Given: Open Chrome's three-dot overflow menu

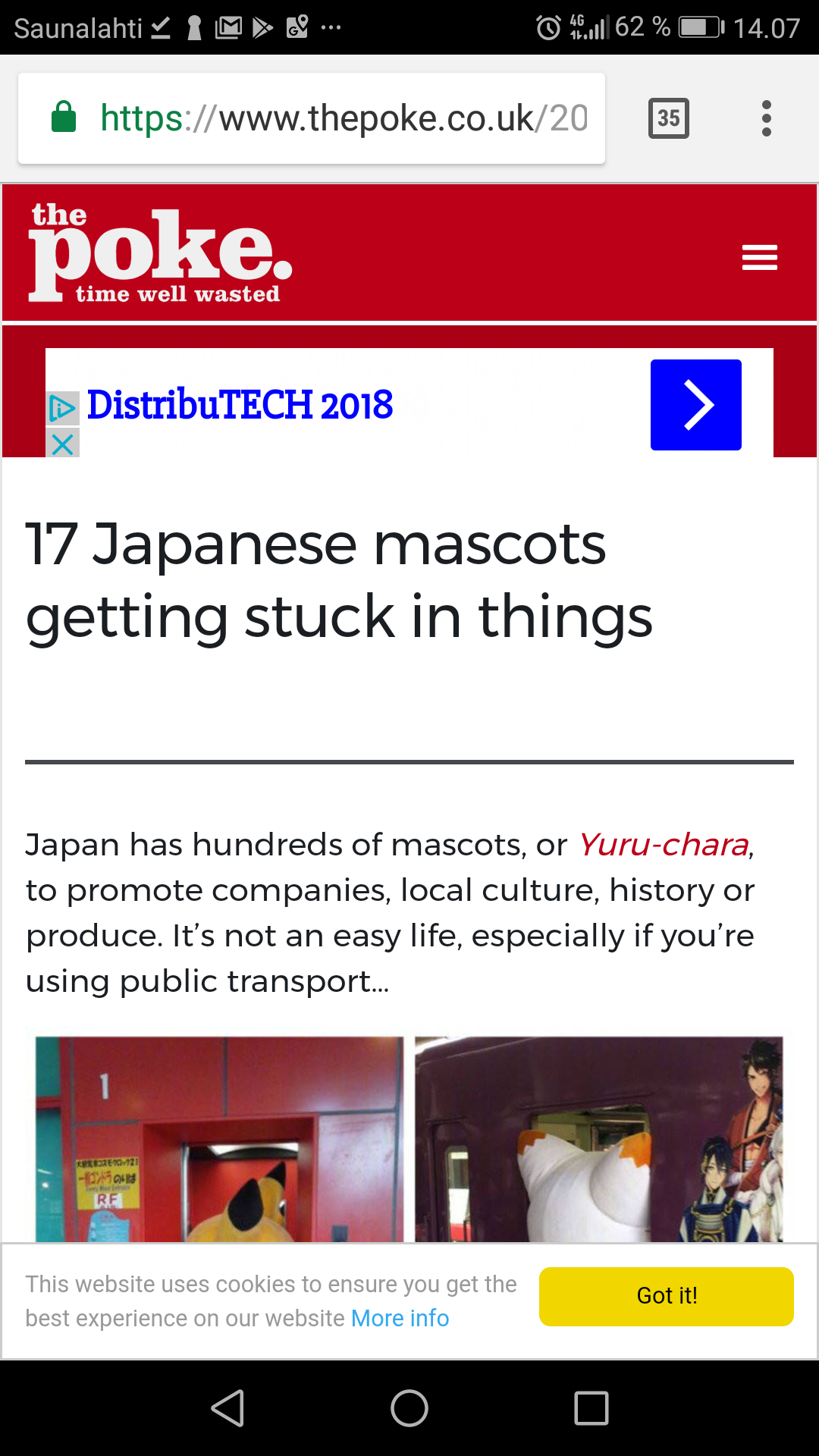Looking at the screenshot, I should tap(767, 118).
